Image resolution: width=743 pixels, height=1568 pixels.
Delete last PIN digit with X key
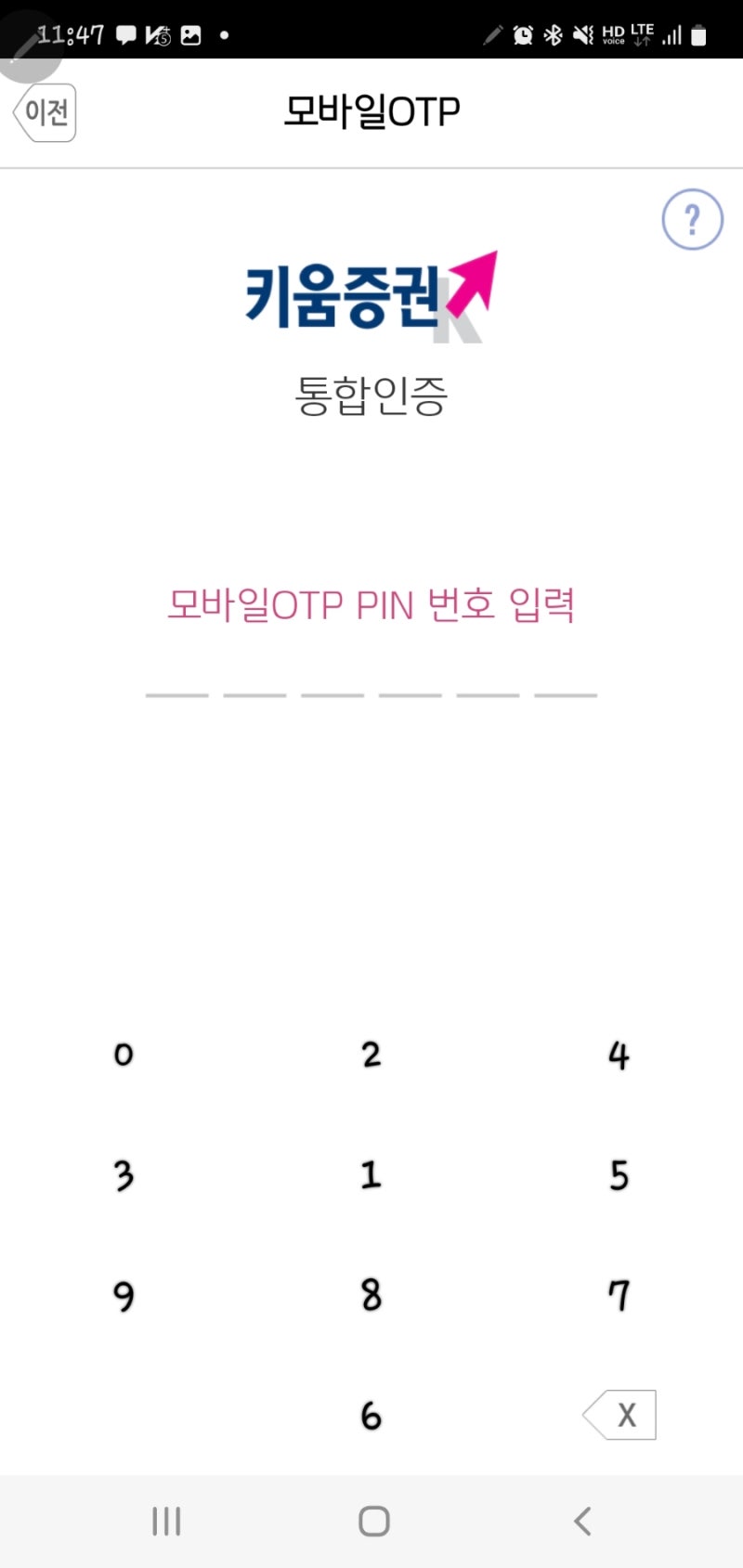coord(619,1415)
